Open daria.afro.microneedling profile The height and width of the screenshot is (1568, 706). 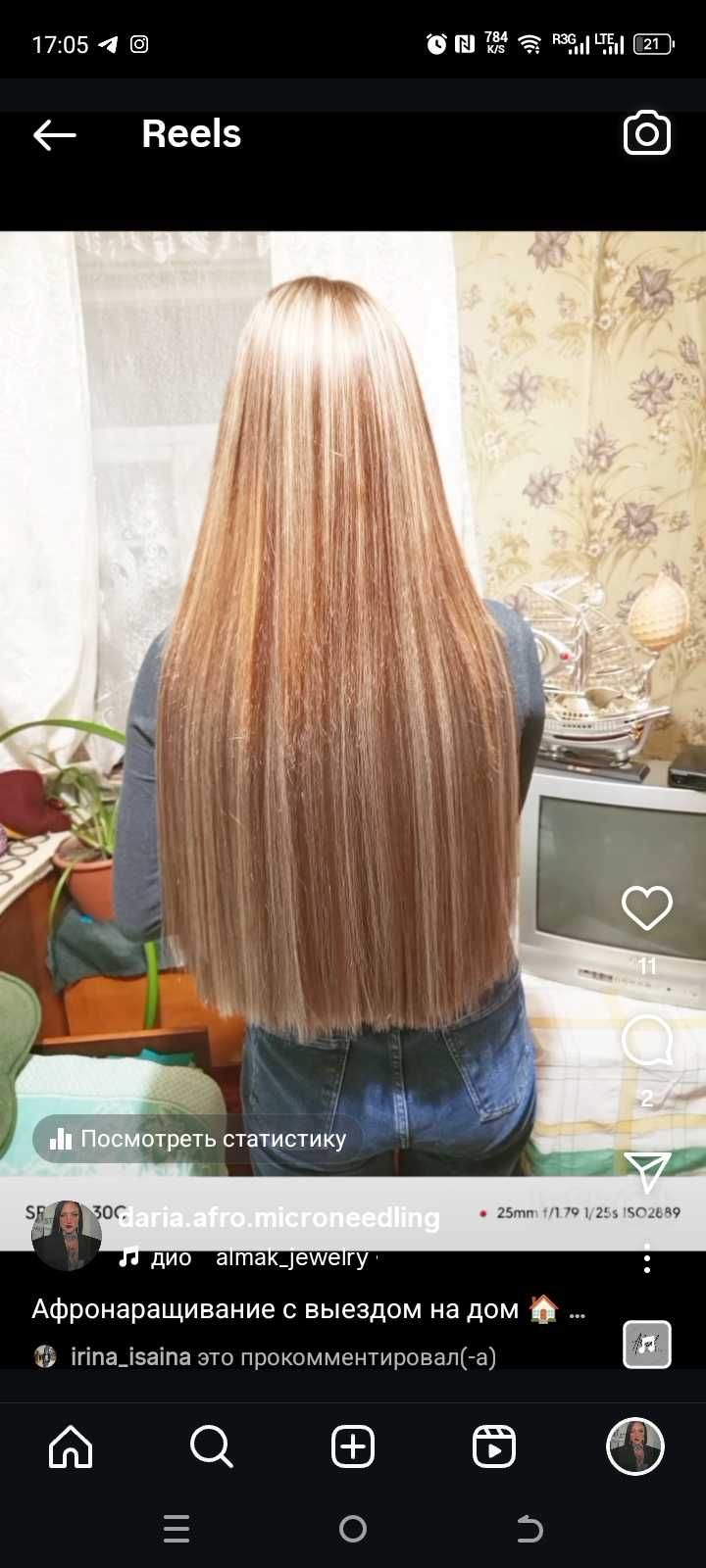278,1217
